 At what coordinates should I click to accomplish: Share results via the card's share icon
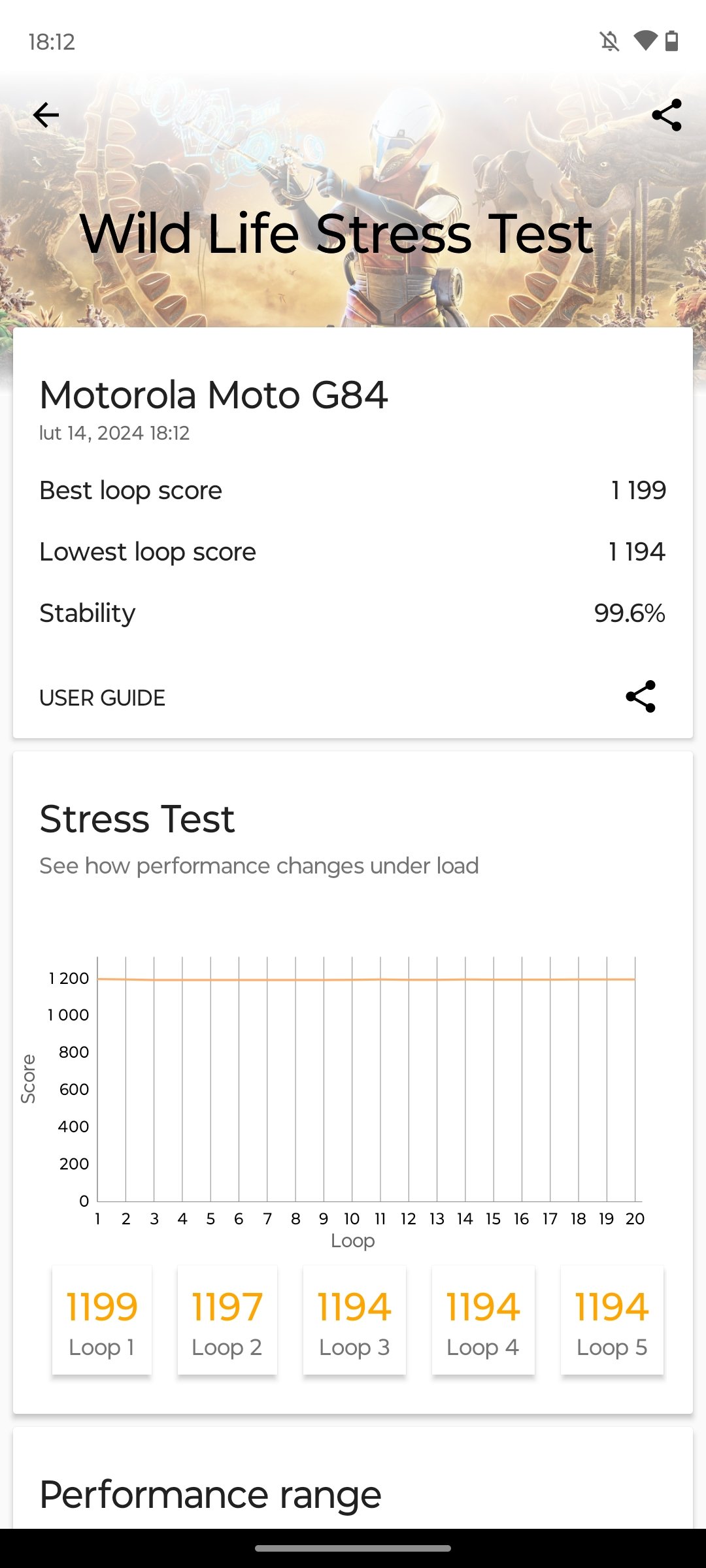pos(641,696)
